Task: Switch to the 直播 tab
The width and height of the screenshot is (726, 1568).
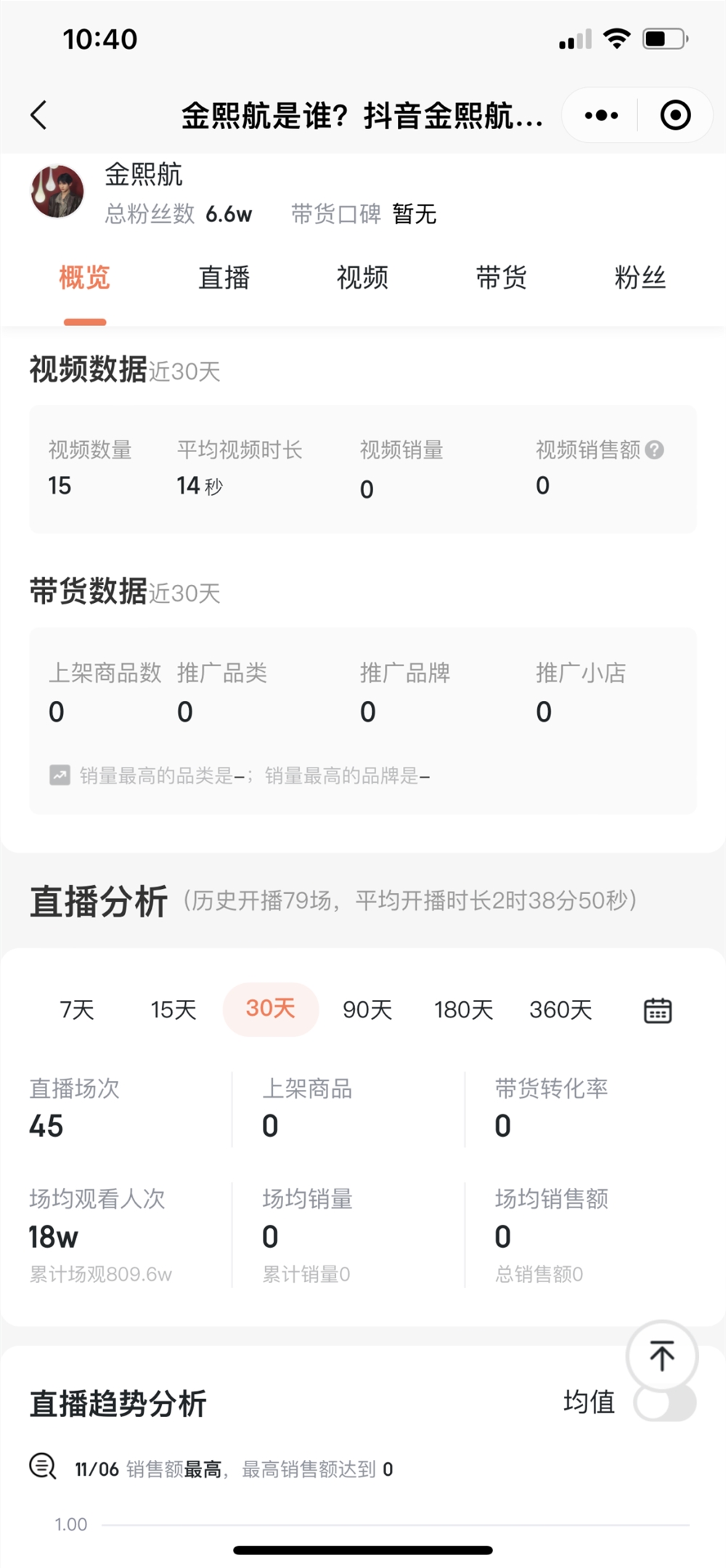Action: tap(224, 278)
